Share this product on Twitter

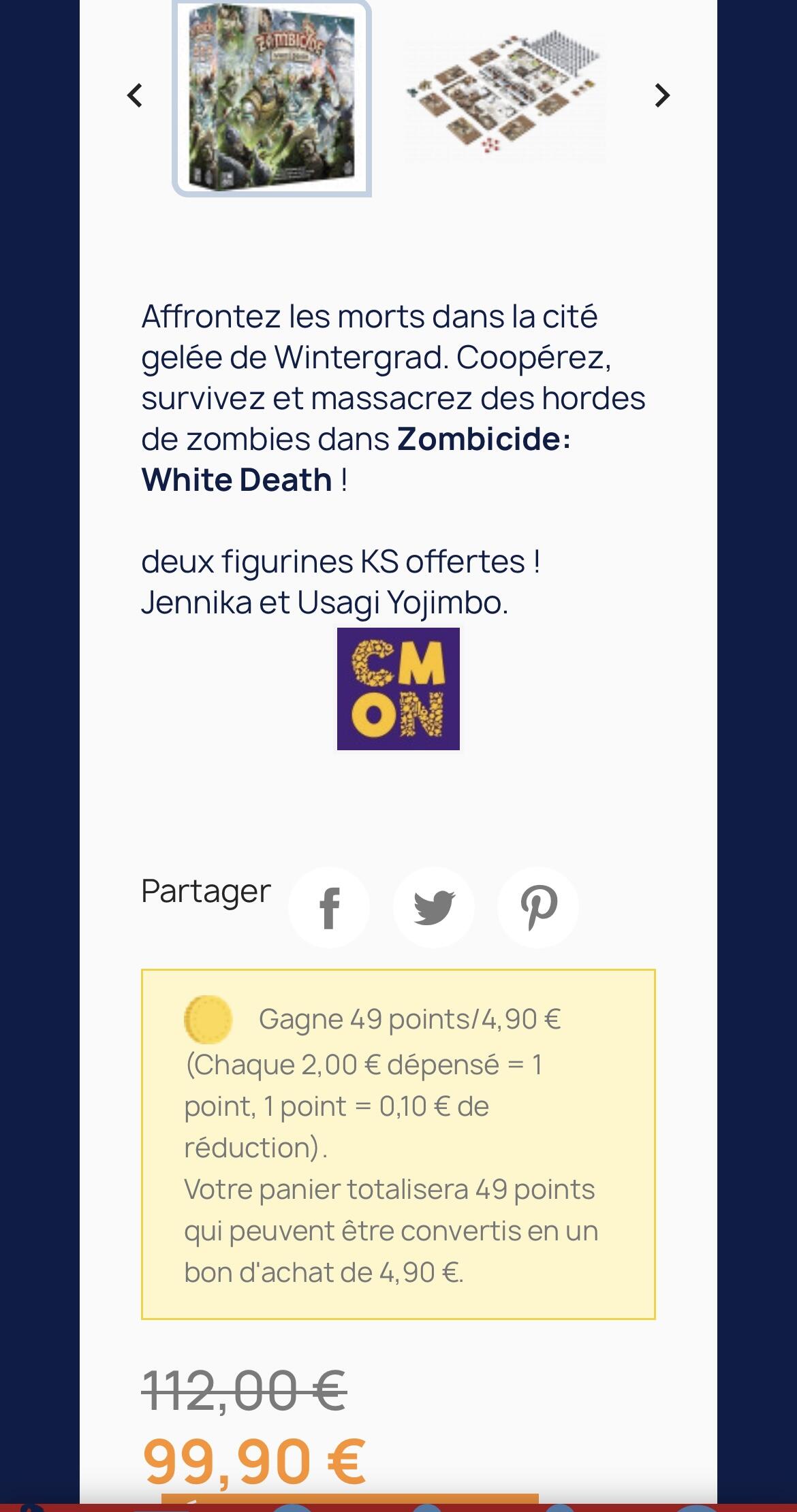[x=434, y=907]
